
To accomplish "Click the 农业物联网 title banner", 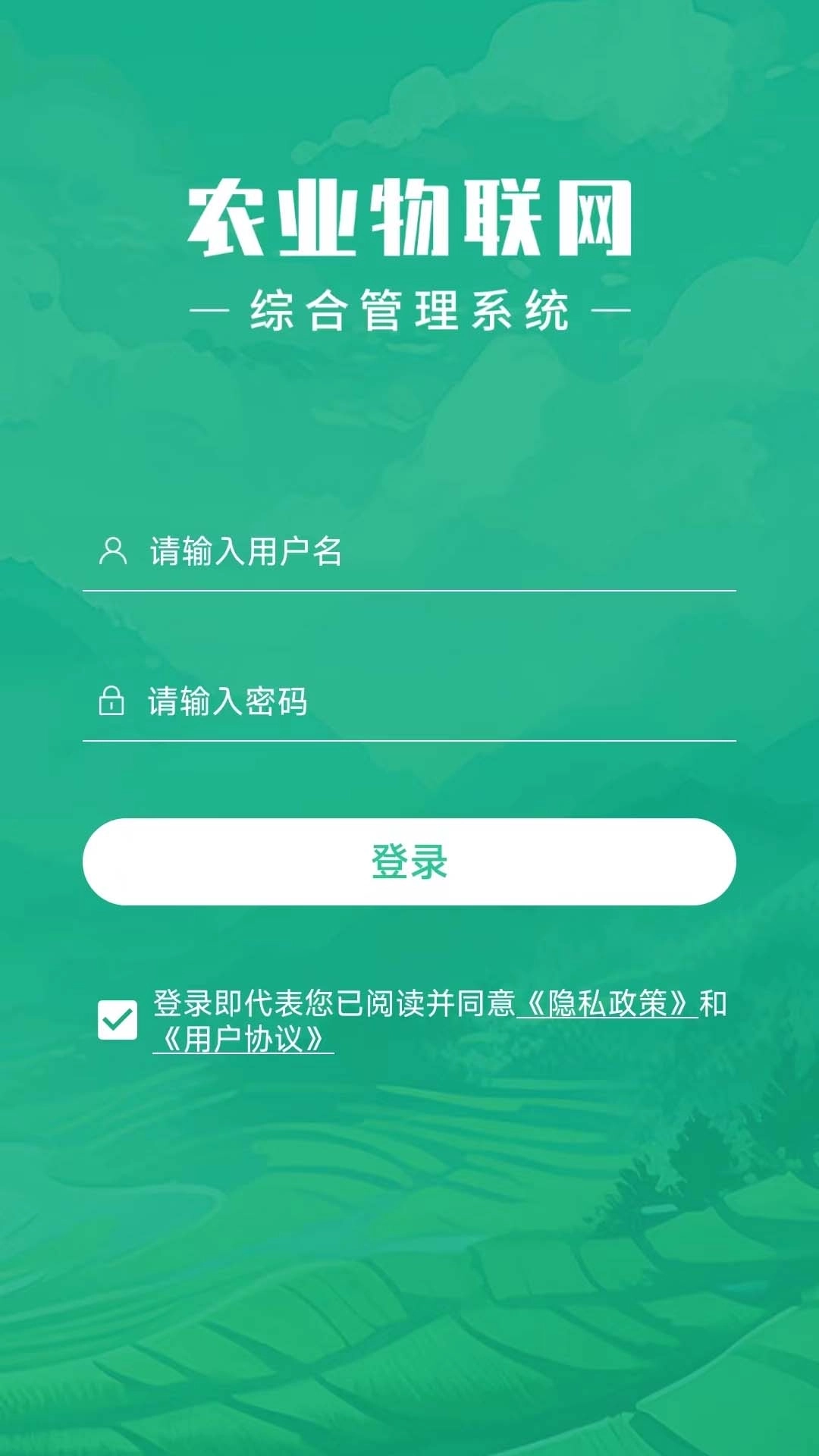I will pos(409,220).
